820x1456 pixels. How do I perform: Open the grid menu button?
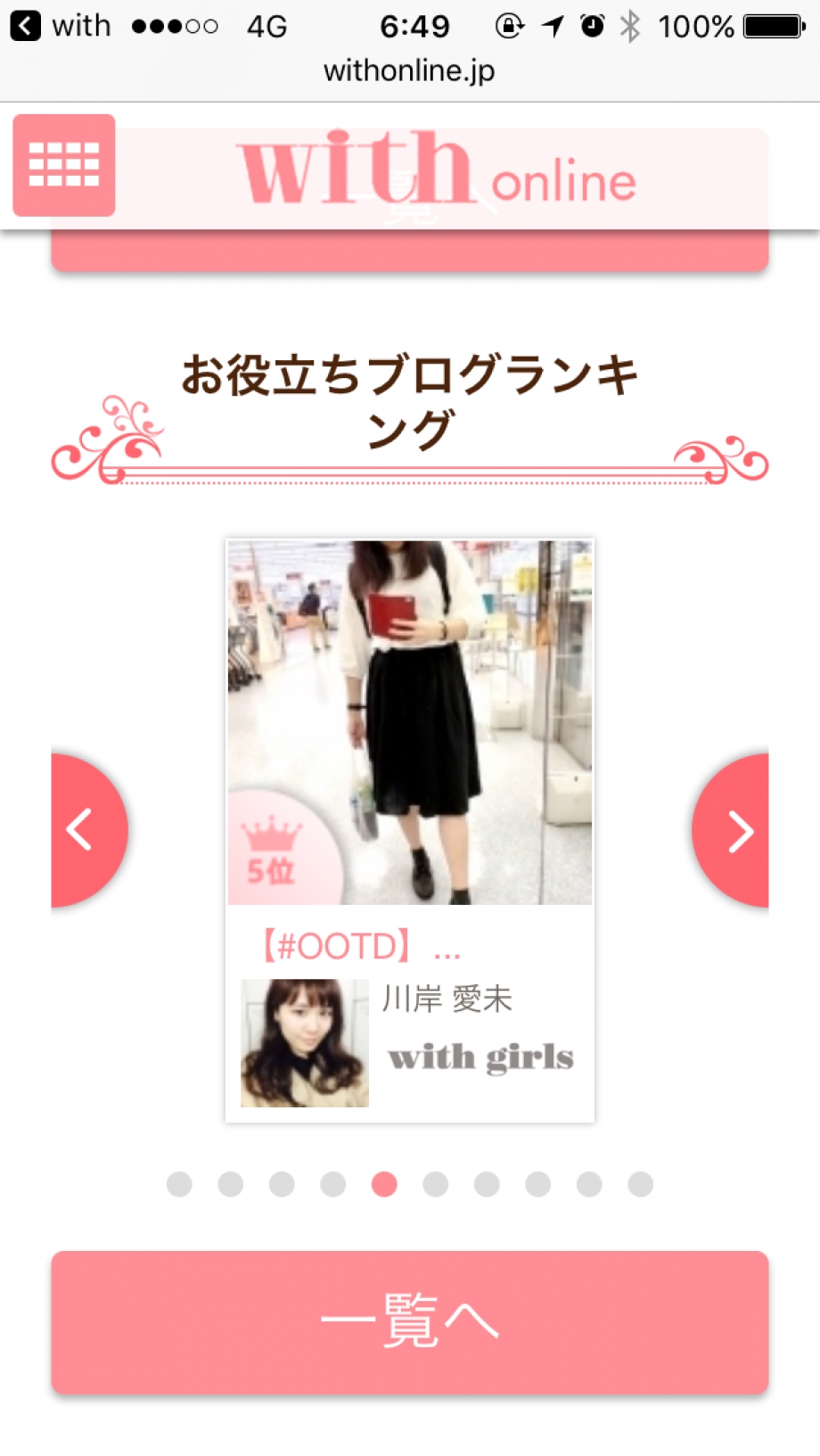point(64,165)
